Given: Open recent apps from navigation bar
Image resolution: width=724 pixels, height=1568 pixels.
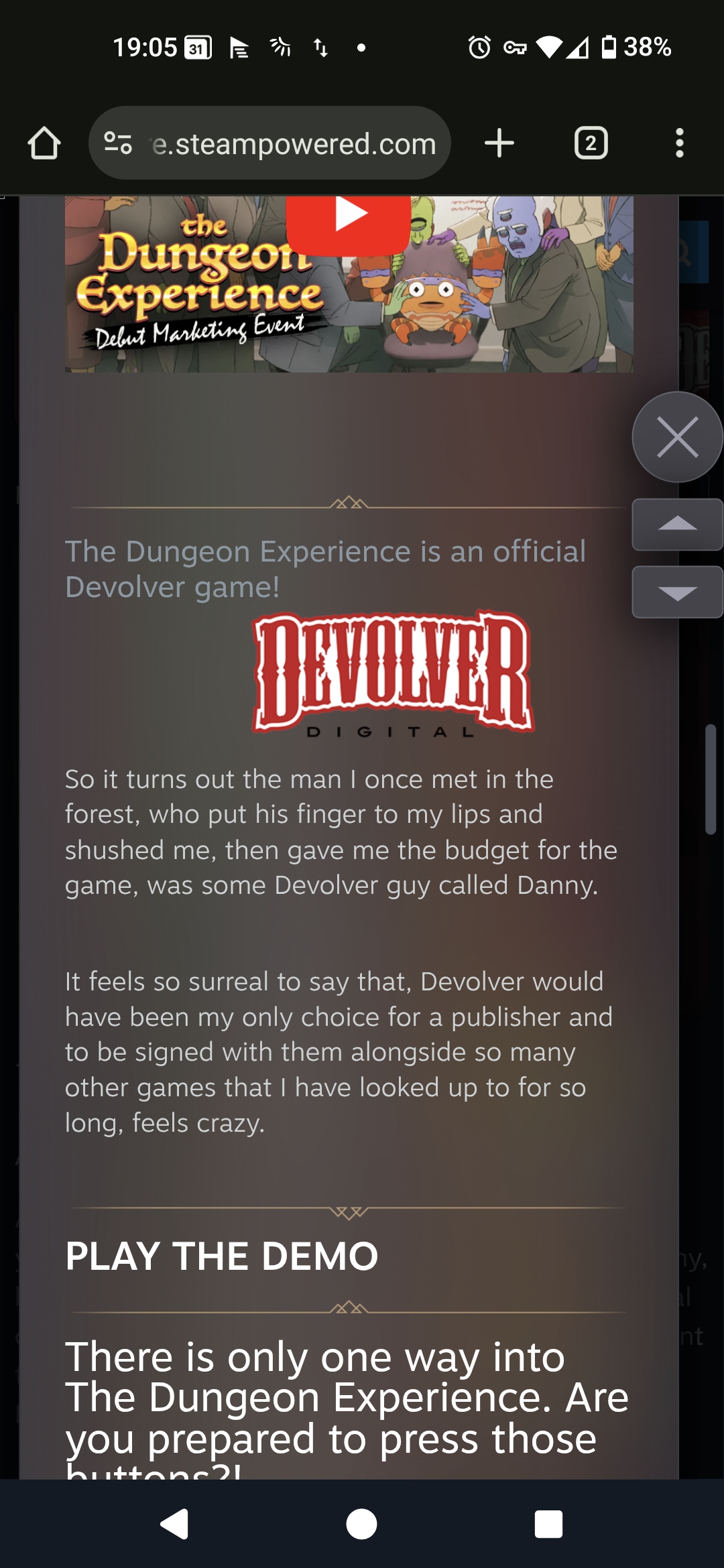Looking at the screenshot, I should tap(548, 1524).
